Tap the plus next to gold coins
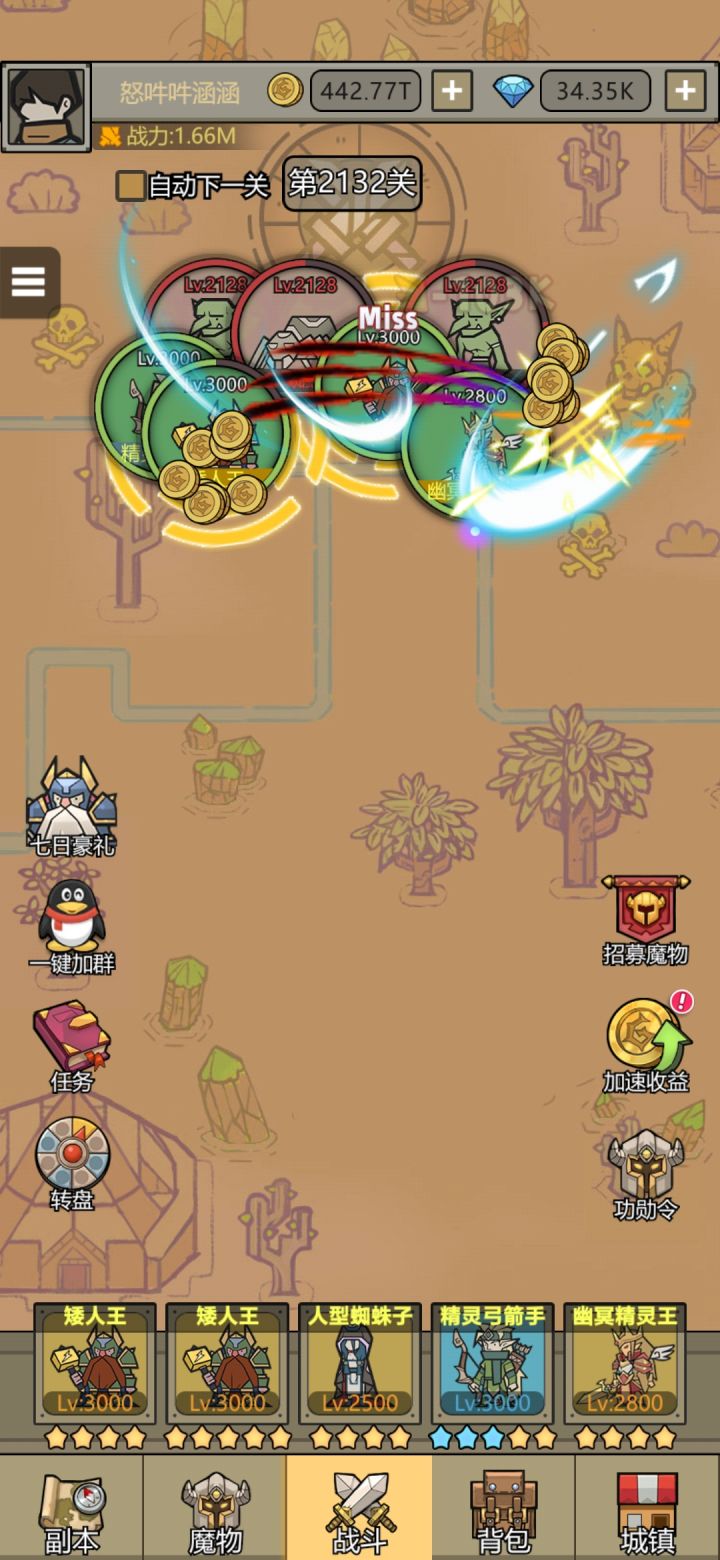This screenshot has width=720, height=1560. coord(451,90)
